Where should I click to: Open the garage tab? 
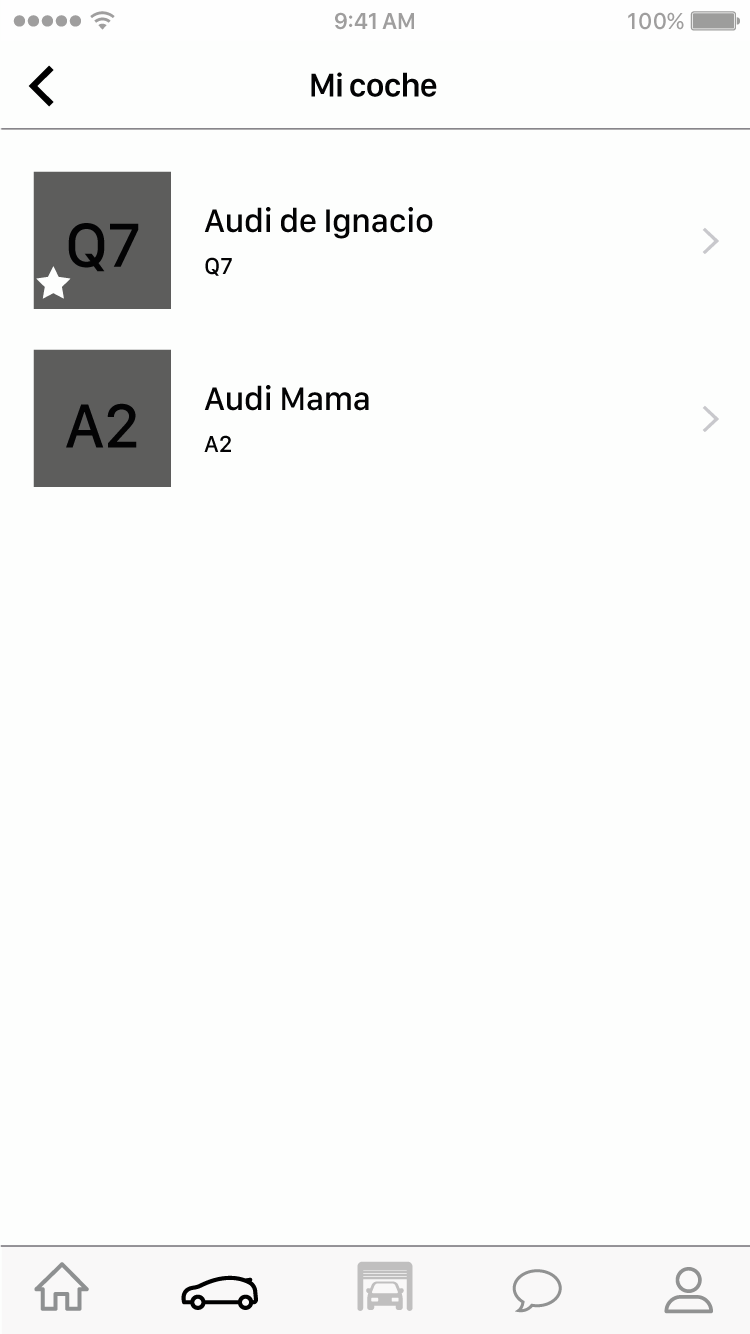385,1287
